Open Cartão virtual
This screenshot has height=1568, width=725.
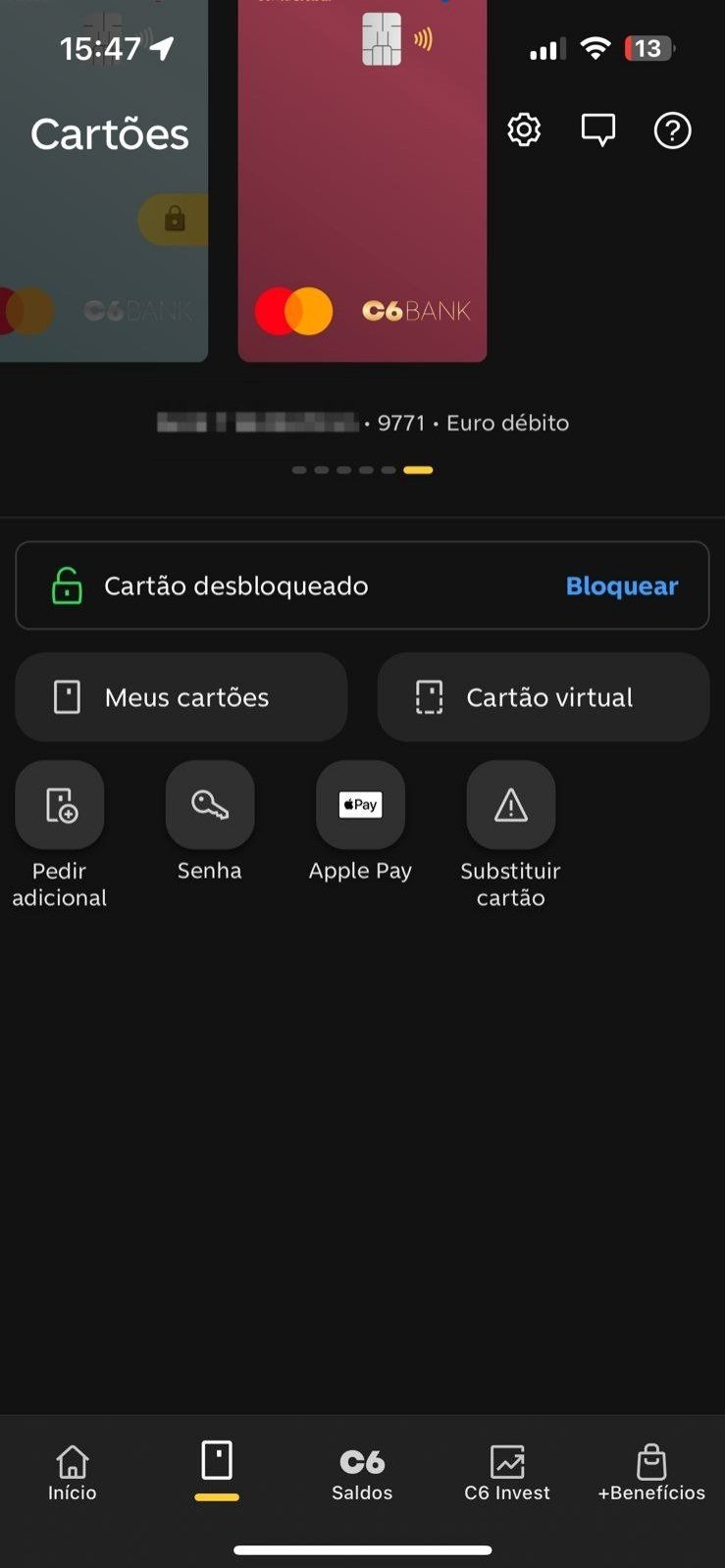coord(544,697)
